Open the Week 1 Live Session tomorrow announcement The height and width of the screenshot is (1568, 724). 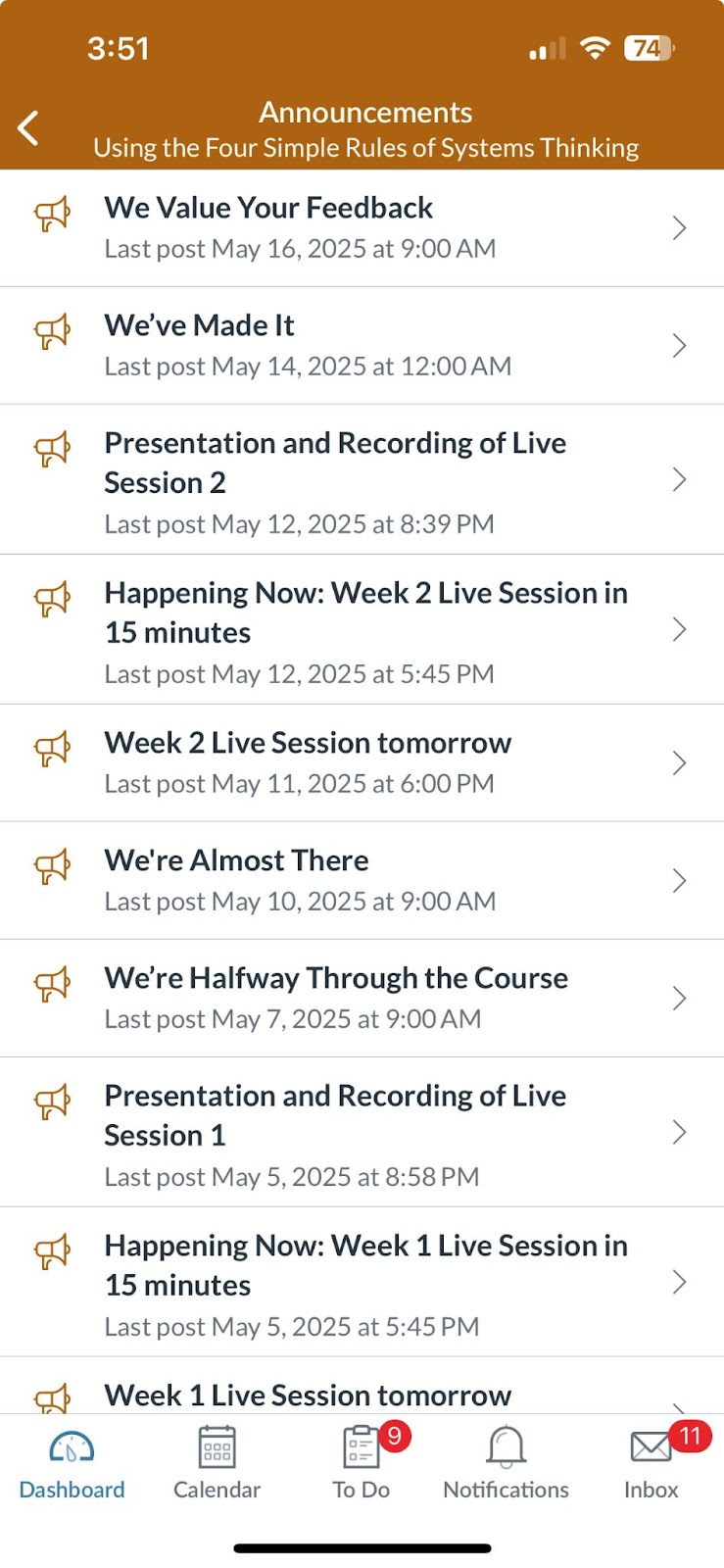click(362, 1386)
